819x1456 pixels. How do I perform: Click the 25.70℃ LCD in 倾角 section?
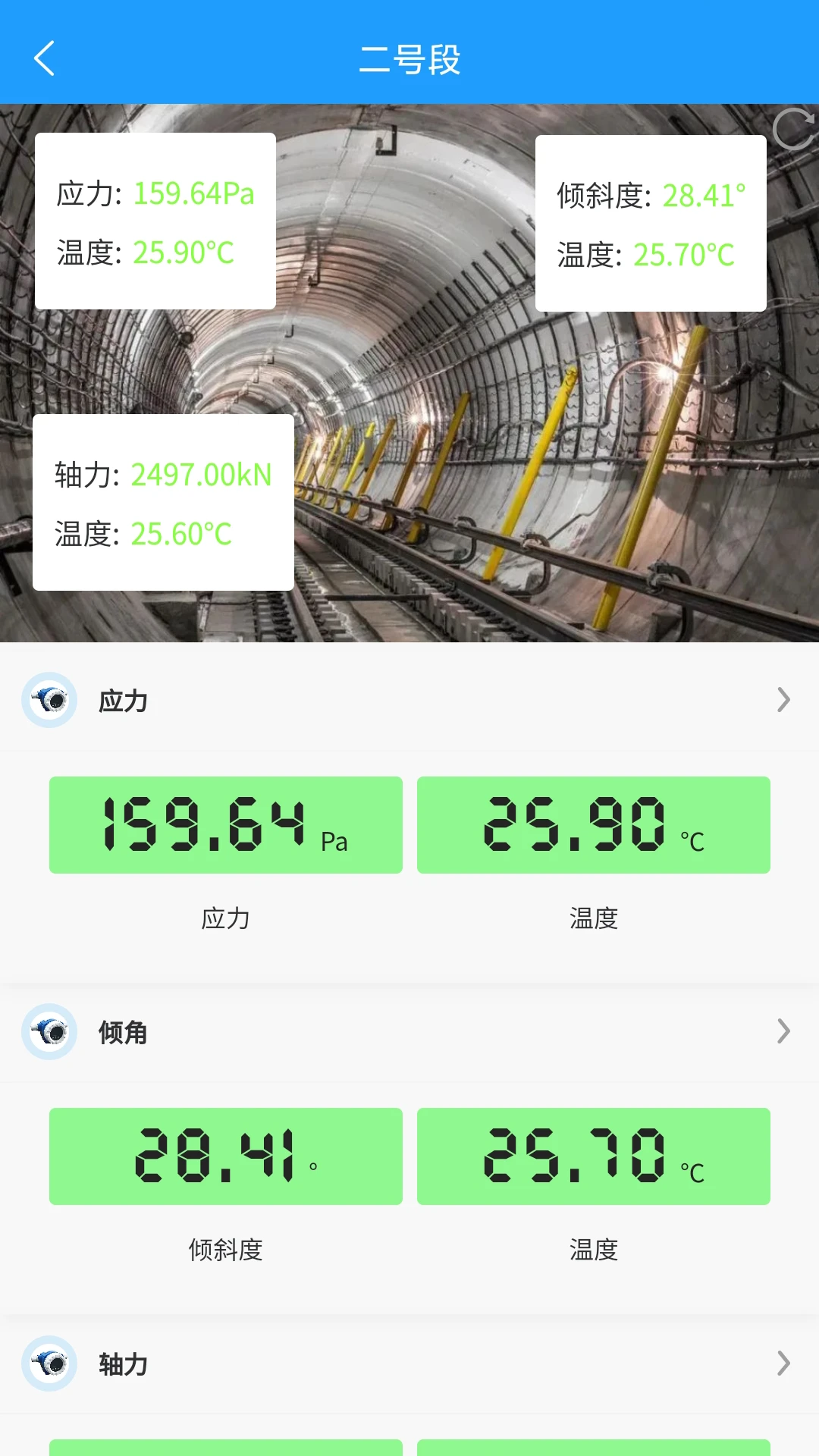coord(594,1156)
